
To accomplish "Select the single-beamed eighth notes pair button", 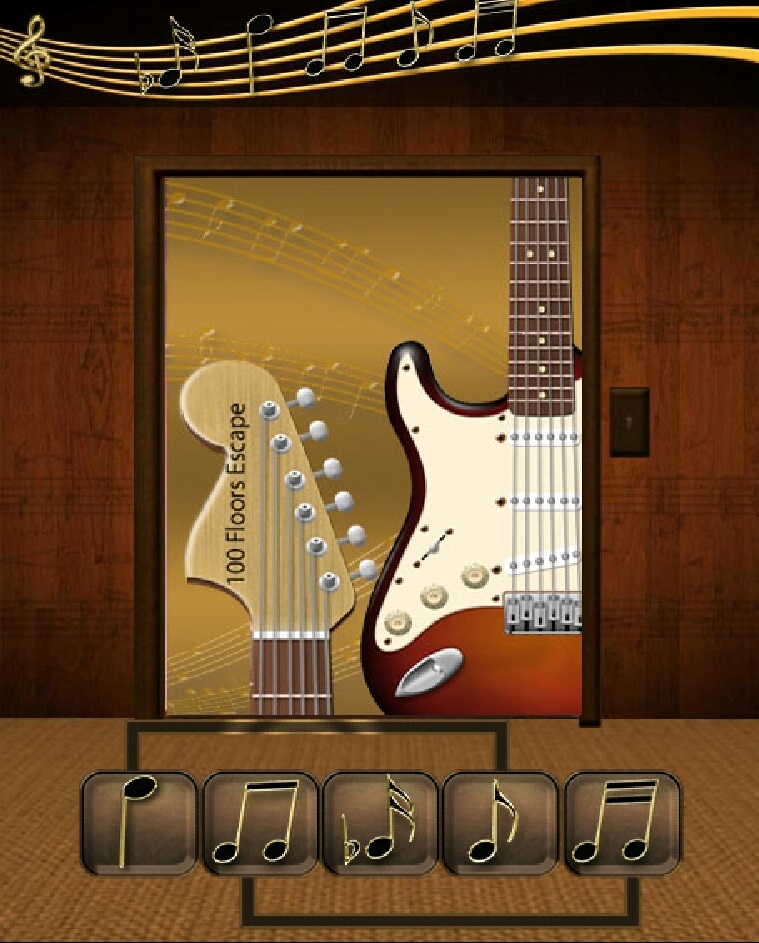I will (x=260, y=823).
